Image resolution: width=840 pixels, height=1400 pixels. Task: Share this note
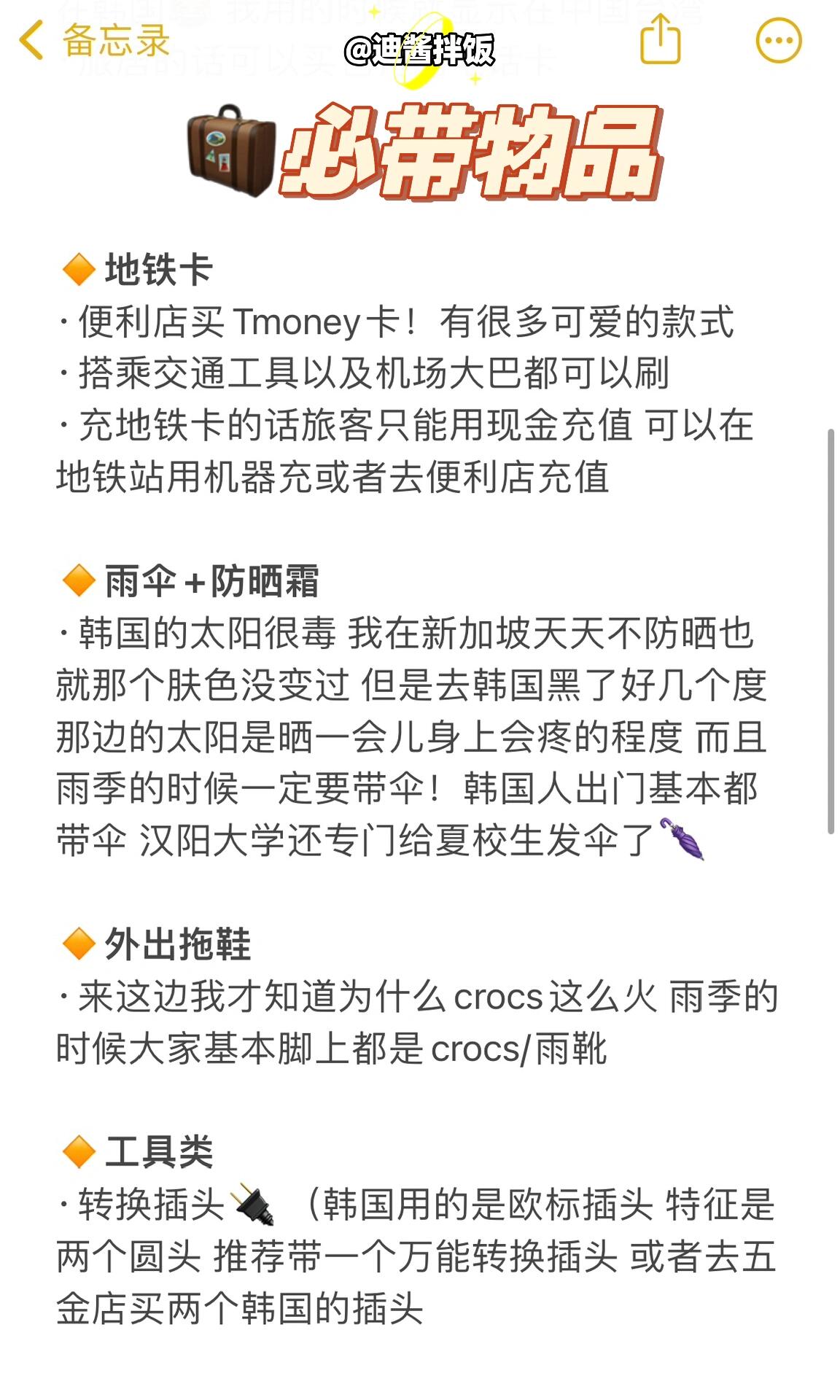point(660,40)
